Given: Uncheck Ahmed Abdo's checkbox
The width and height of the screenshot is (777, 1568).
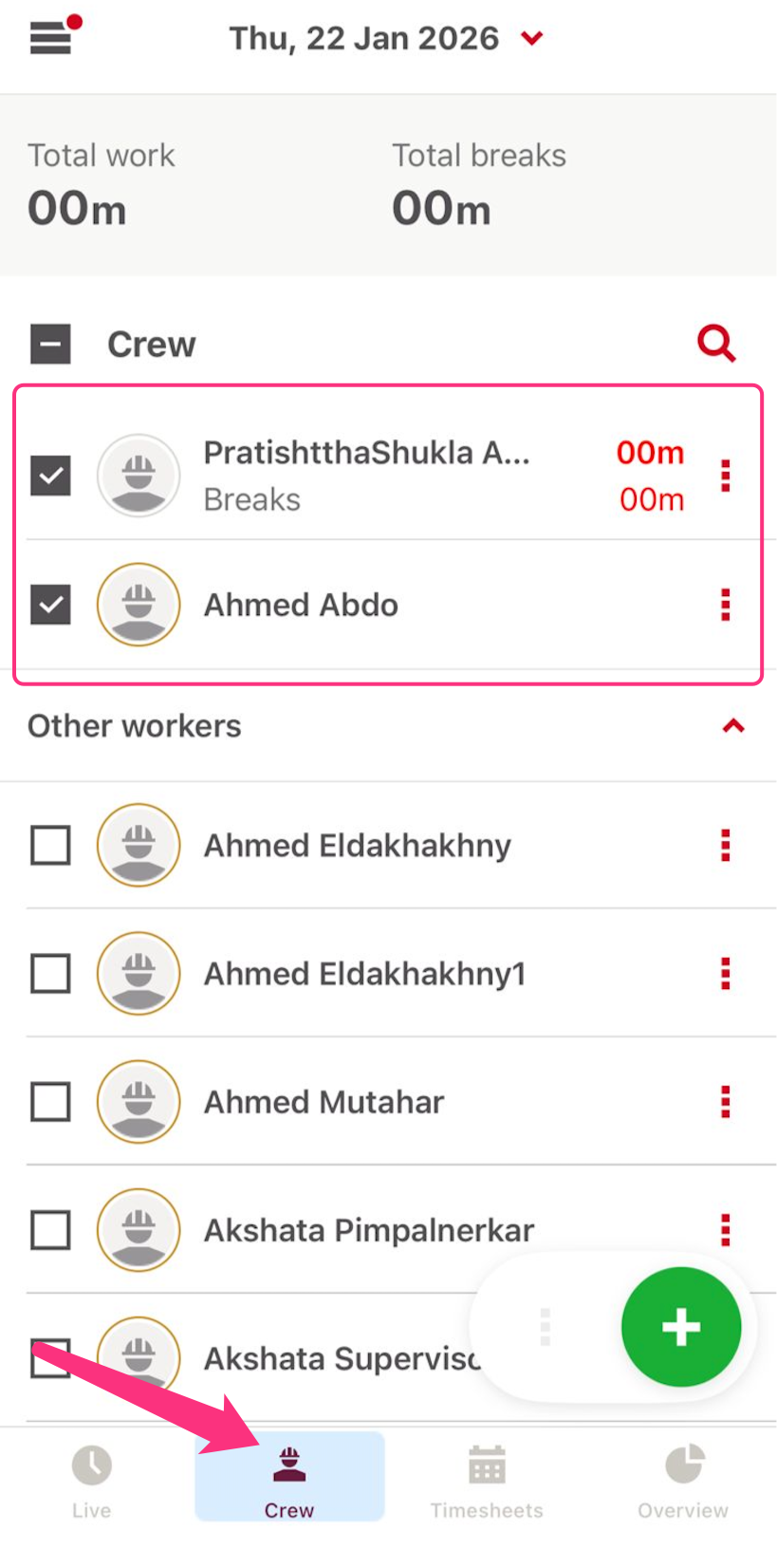Looking at the screenshot, I should click(x=50, y=605).
